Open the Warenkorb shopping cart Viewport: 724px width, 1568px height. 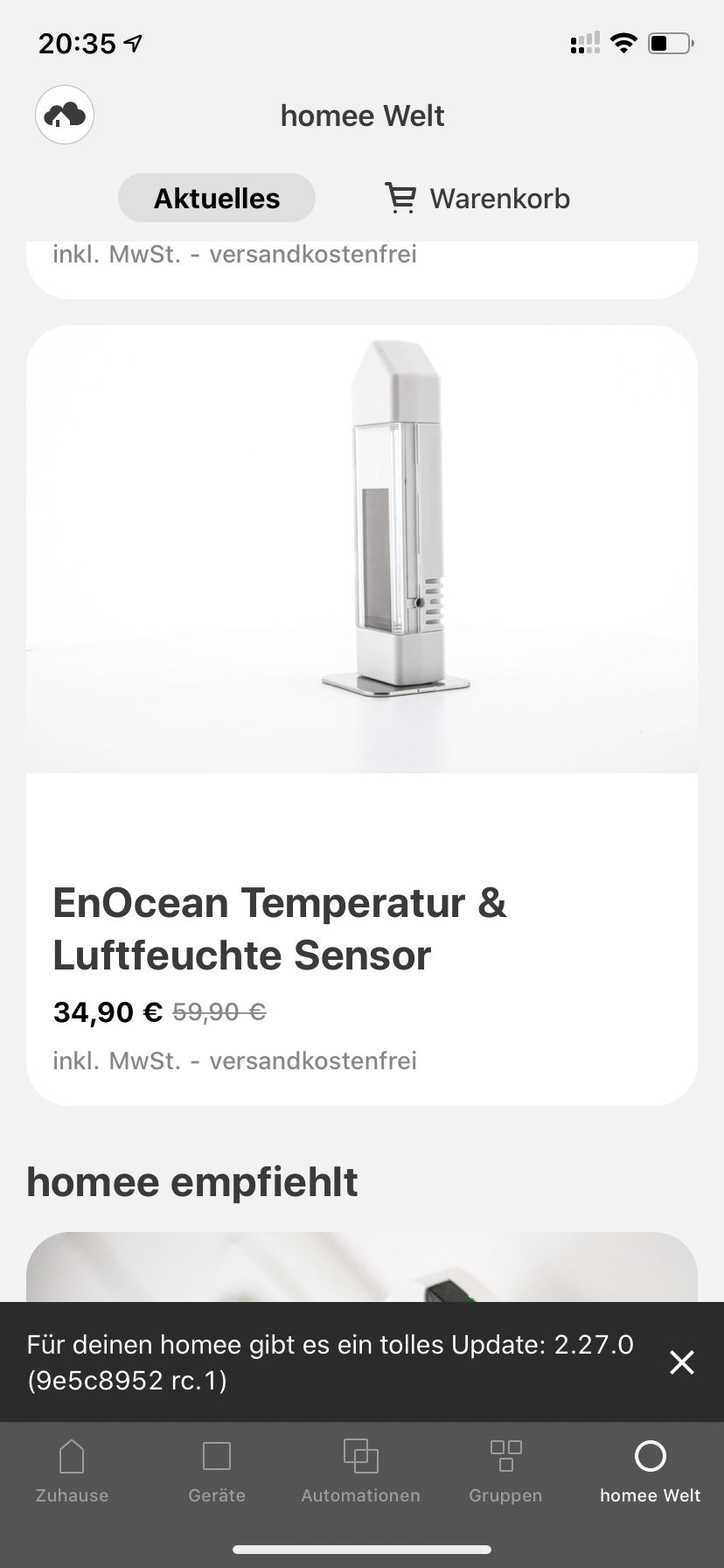(x=477, y=198)
